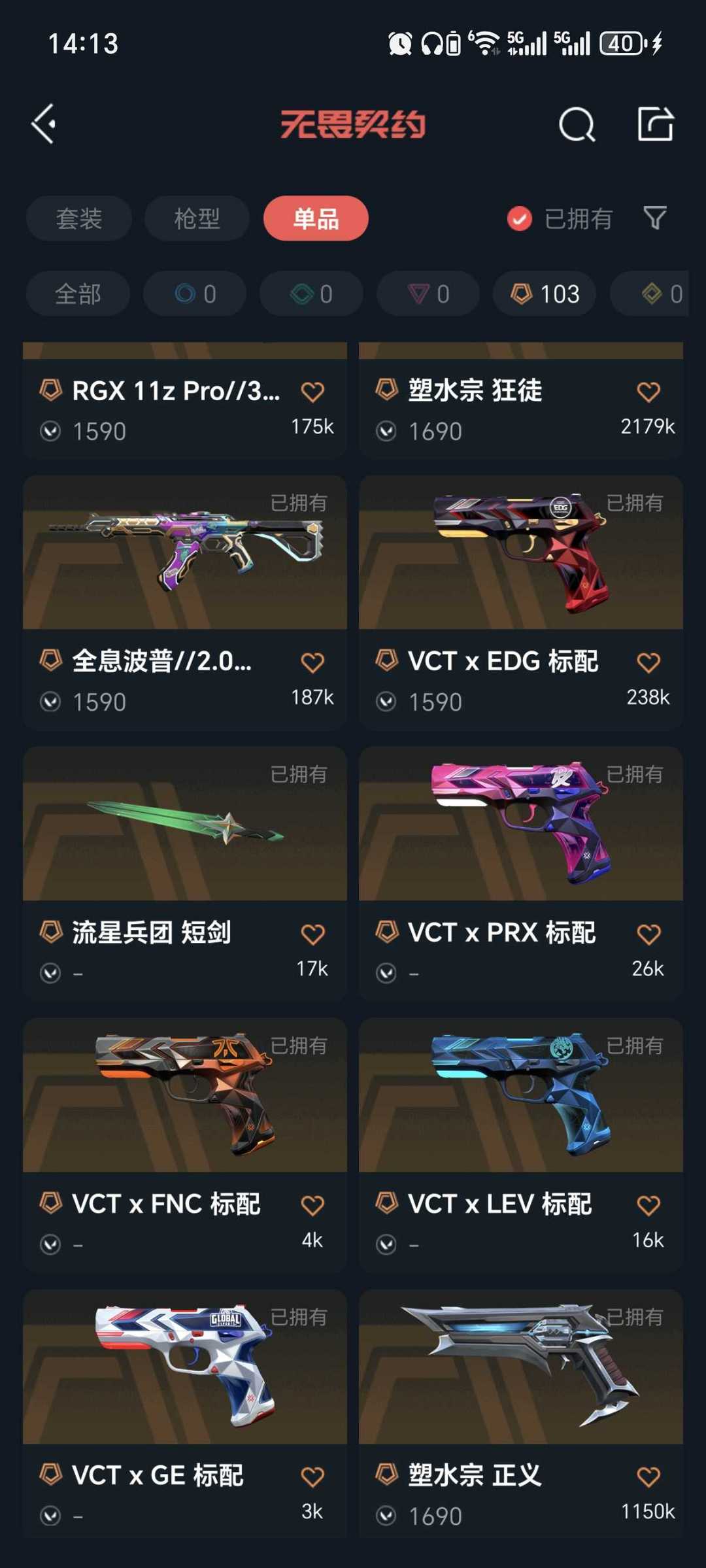The height and width of the screenshot is (1568, 706).
Task: Share this page via the share icon
Action: pyautogui.click(x=655, y=124)
